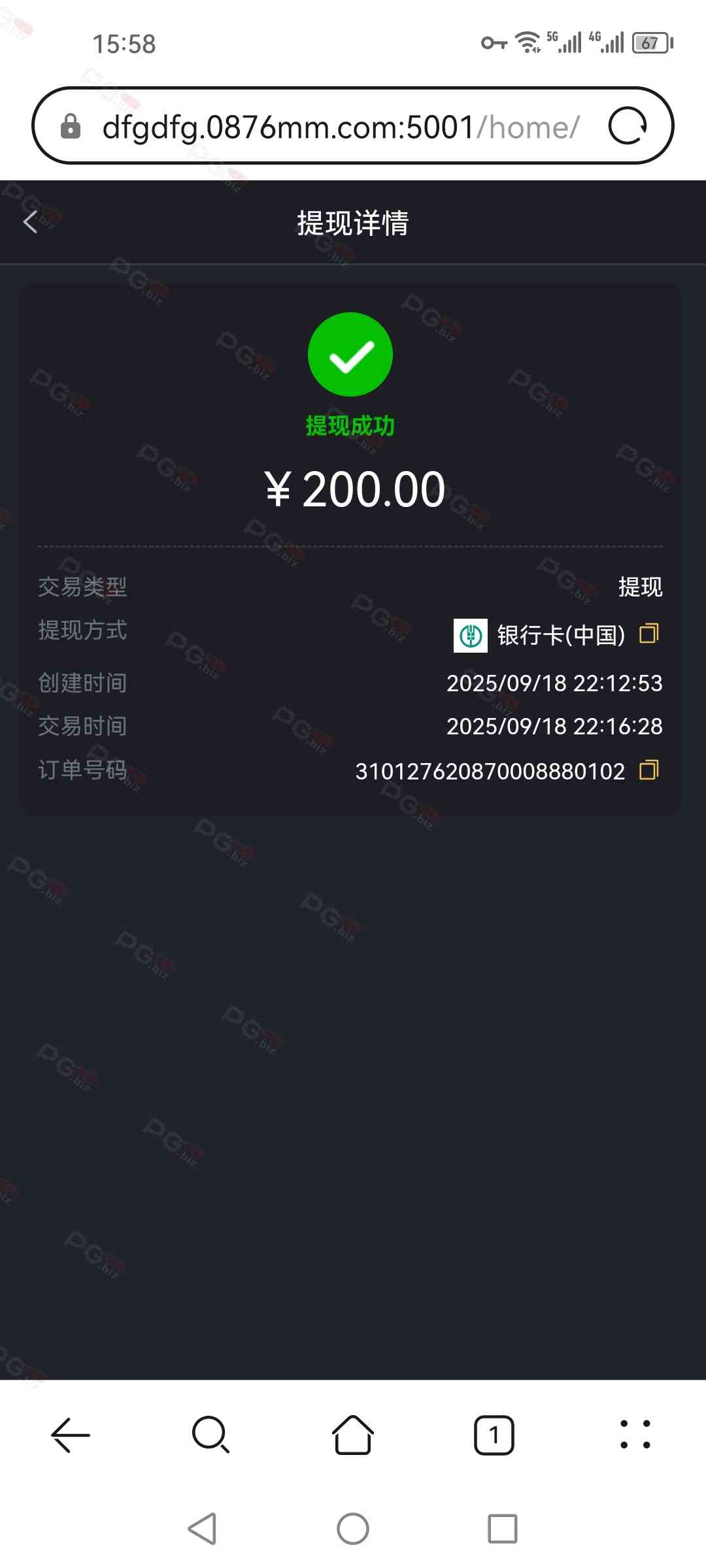Navigate back using the browser toolbar arrow

pyautogui.click(x=71, y=1435)
